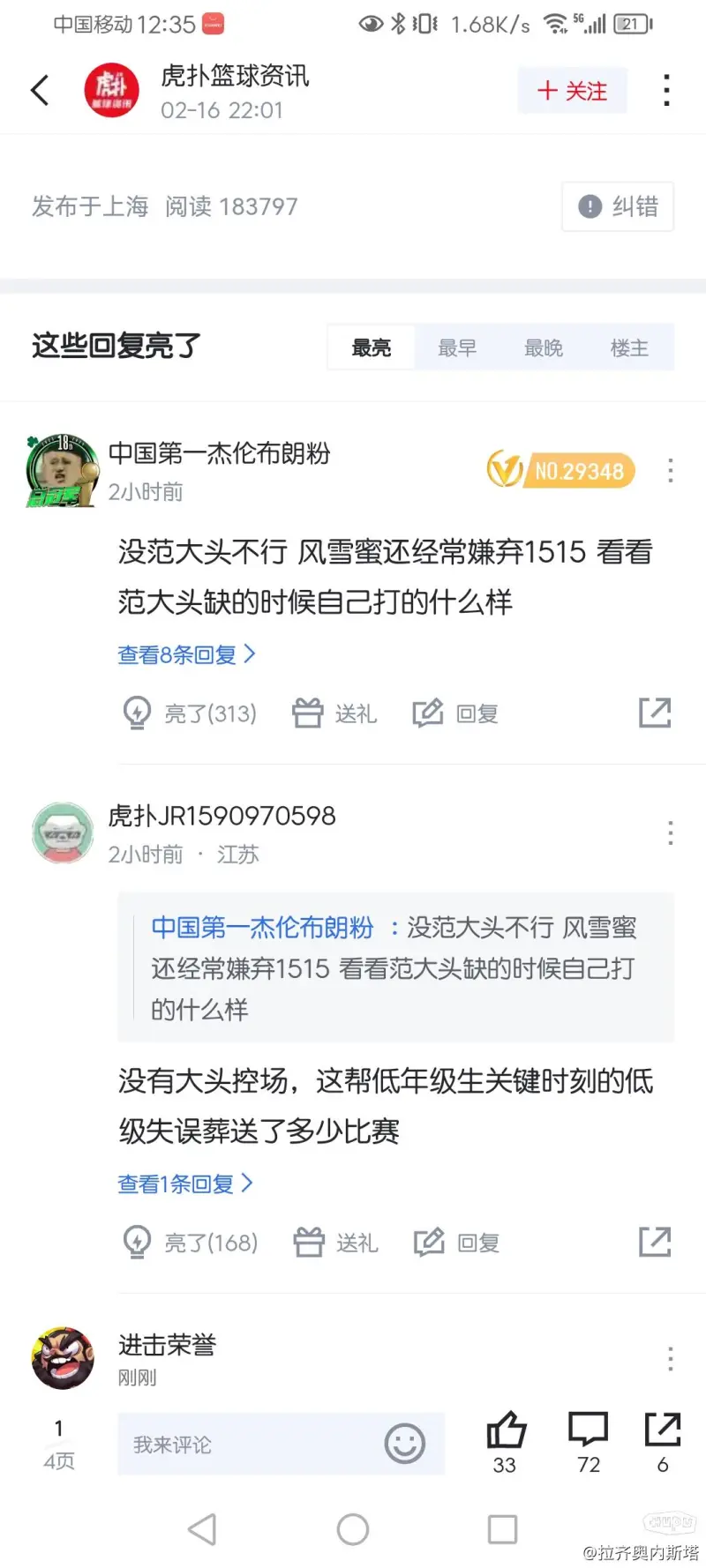Image resolution: width=706 pixels, height=1568 pixels.
Task: Tap the system home button
Action: pos(353,1529)
